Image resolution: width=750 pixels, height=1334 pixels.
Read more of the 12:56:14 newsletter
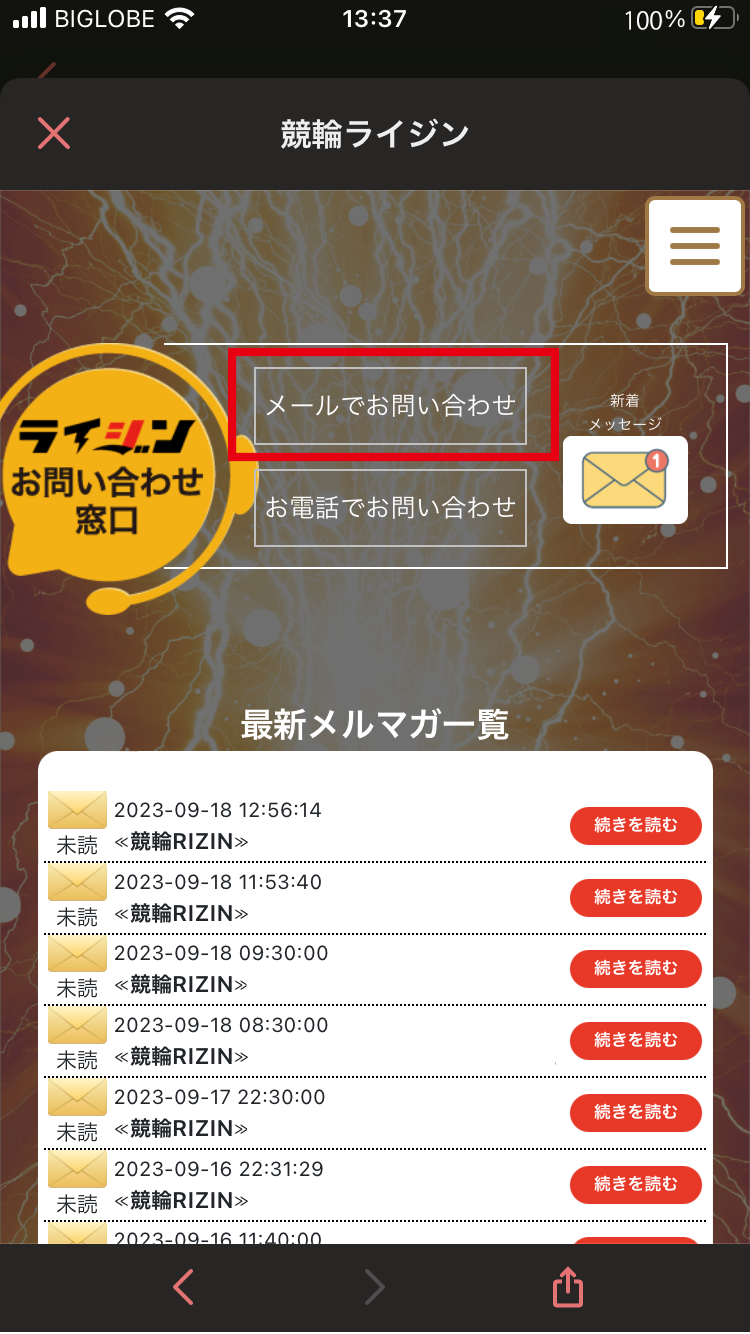(635, 826)
